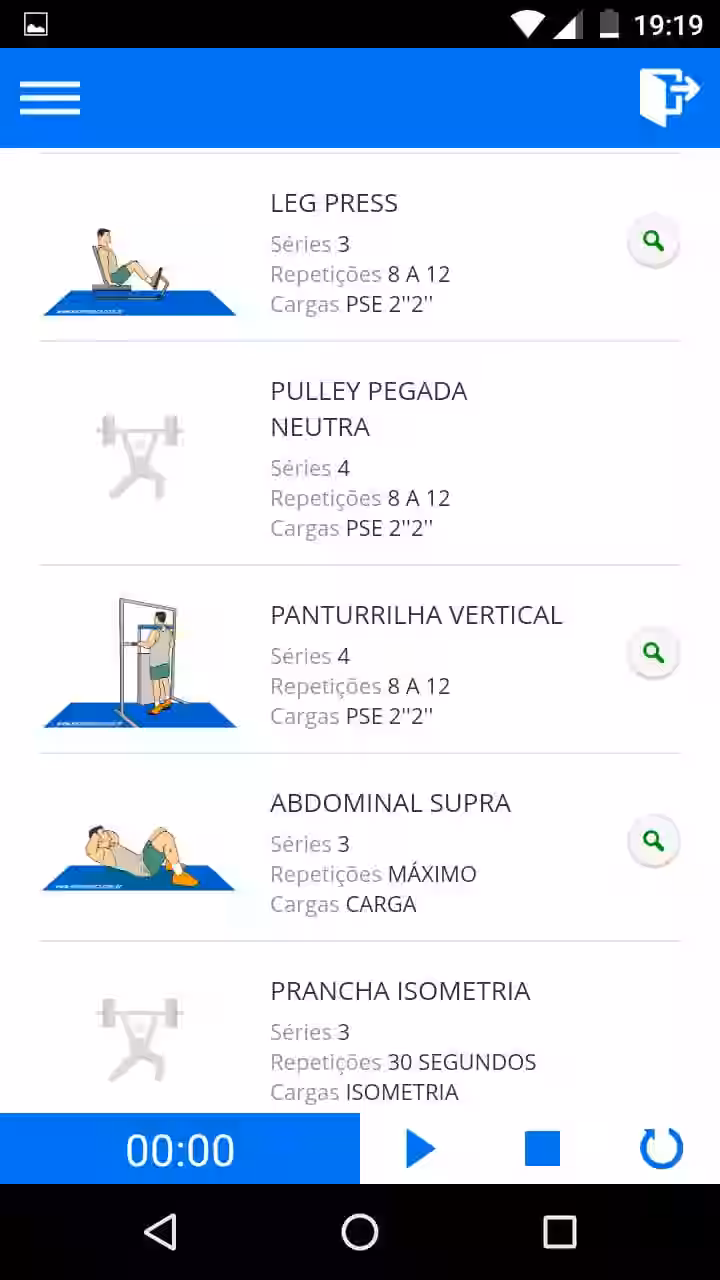This screenshot has height=1280, width=720.
Task: Open the magnifier icon for Leg Press
Action: point(653,241)
